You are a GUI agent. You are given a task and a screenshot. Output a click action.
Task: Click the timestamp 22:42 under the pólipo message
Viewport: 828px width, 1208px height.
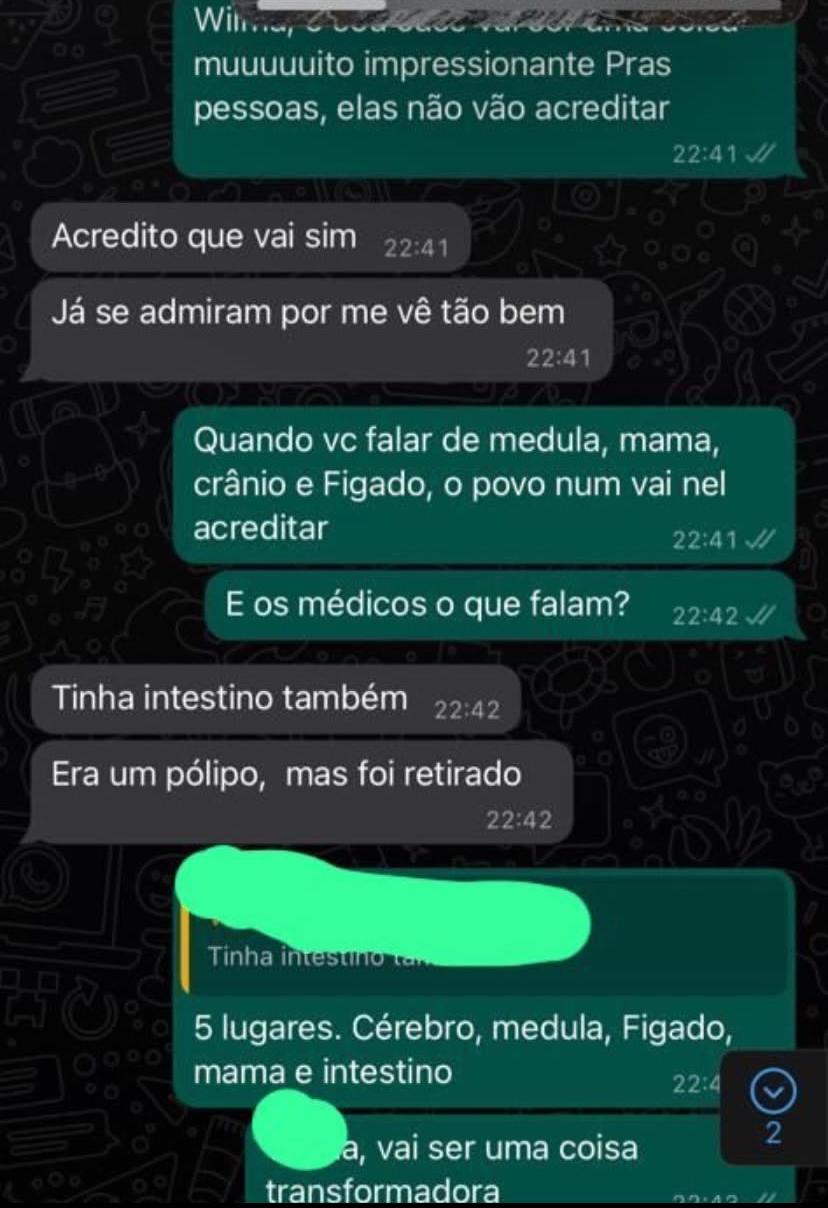click(520, 819)
